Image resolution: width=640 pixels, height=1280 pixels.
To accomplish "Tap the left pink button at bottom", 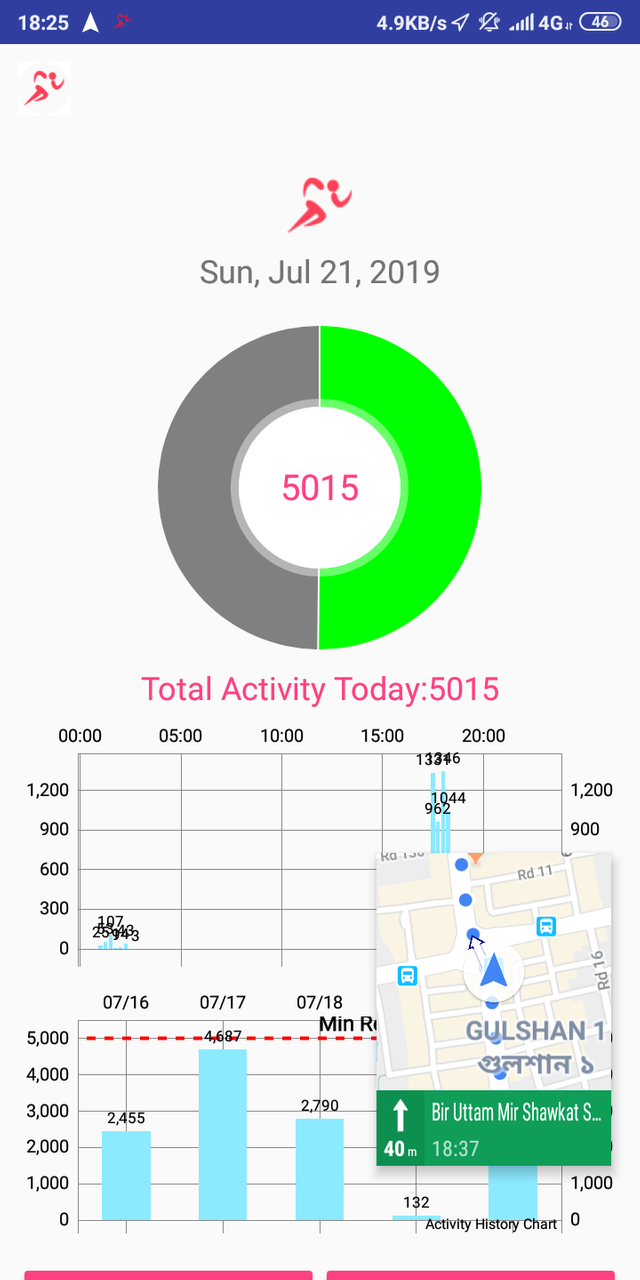I will (x=168, y=1275).
